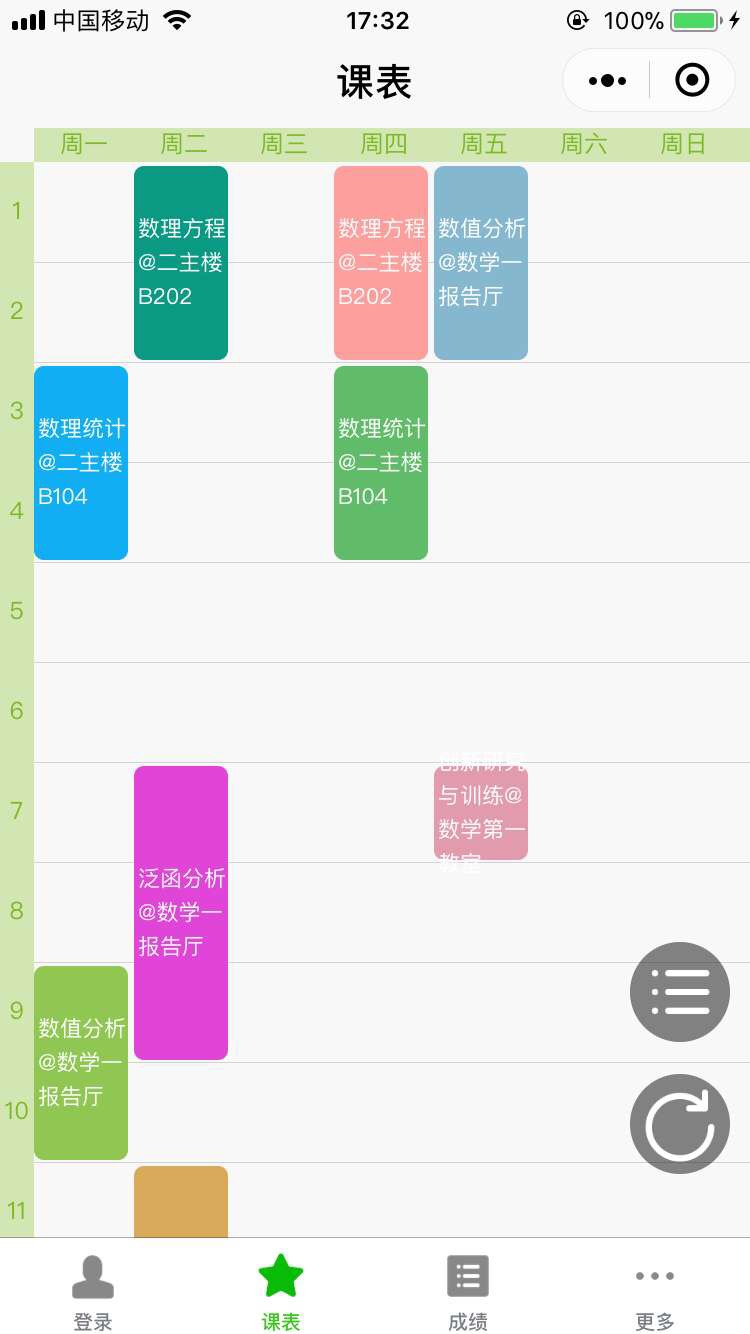Viewport: 750px width, 1334px height.
Task: Open Monday's 数理统计 course card
Action: [81, 463]
